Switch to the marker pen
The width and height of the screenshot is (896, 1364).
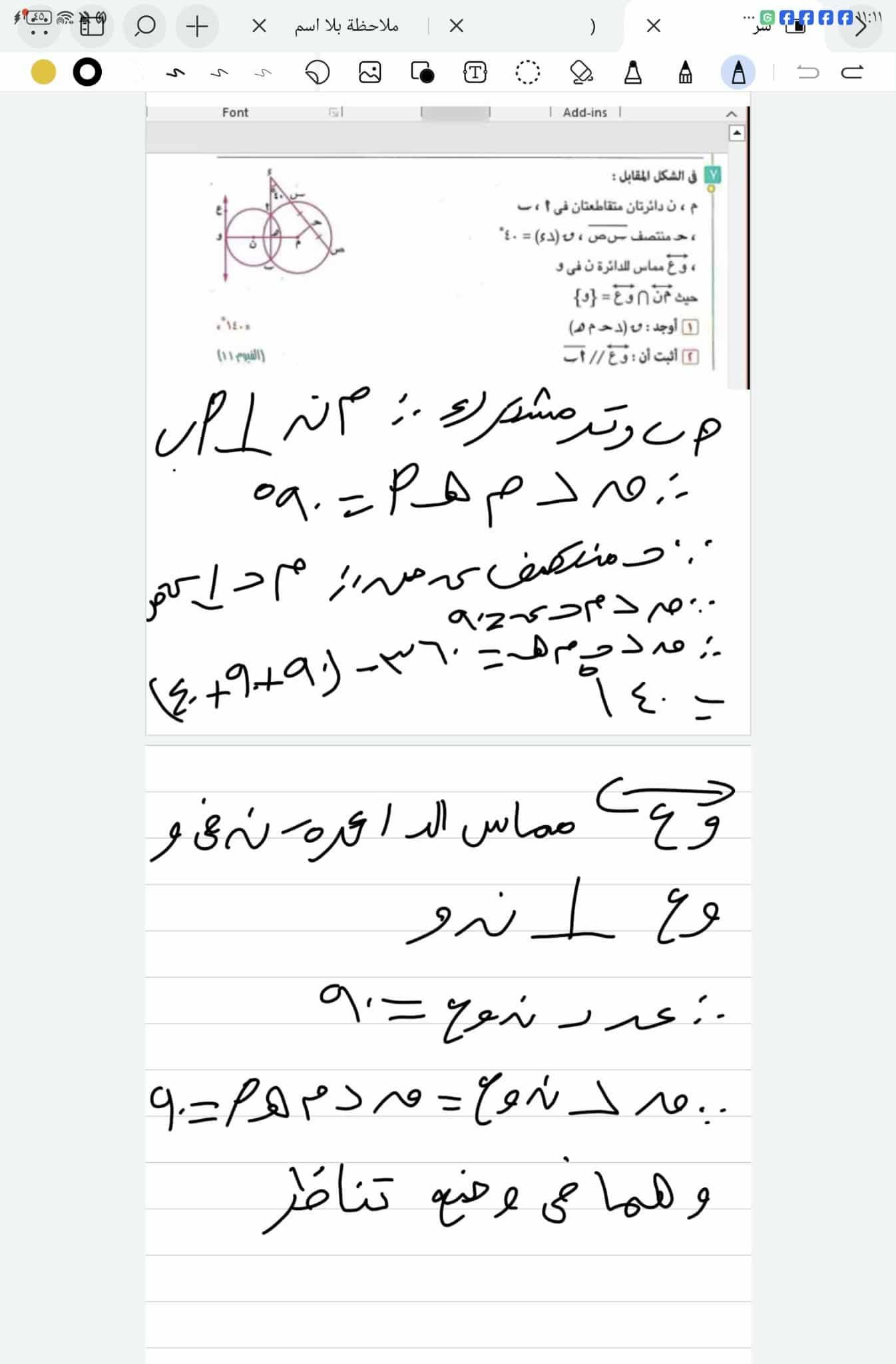[632, 72]
